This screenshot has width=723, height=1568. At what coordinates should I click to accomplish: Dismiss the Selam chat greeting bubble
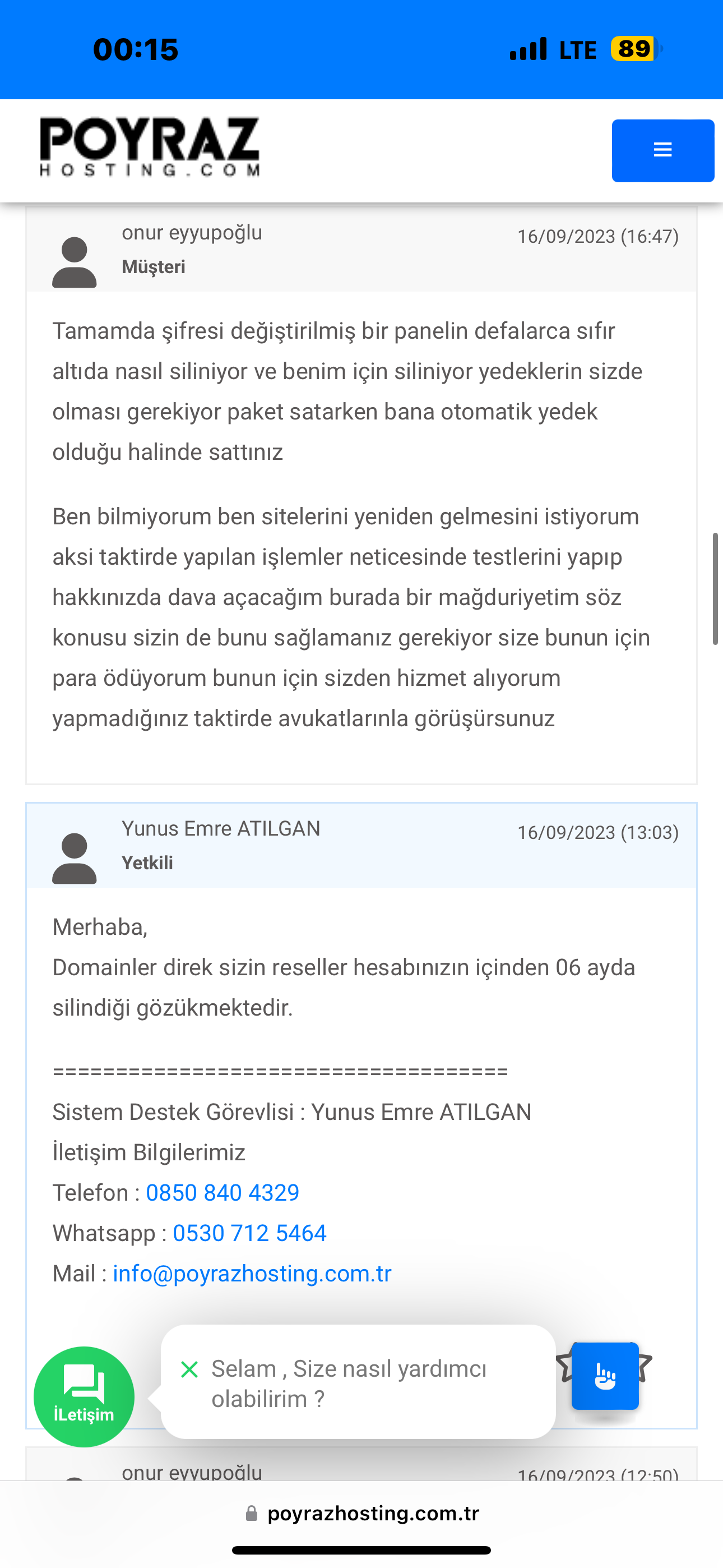pyautogui.click(x=189, y=1369)
